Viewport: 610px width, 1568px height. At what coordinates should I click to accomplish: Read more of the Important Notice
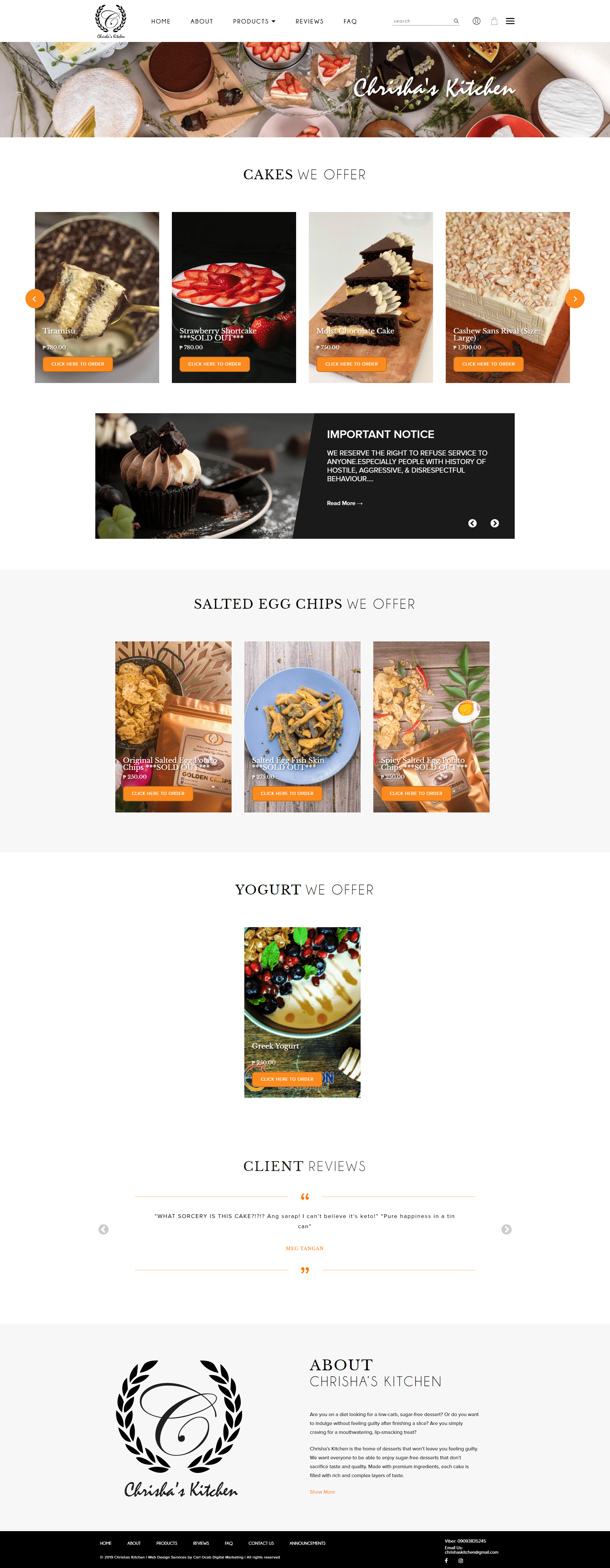point(344,503)
